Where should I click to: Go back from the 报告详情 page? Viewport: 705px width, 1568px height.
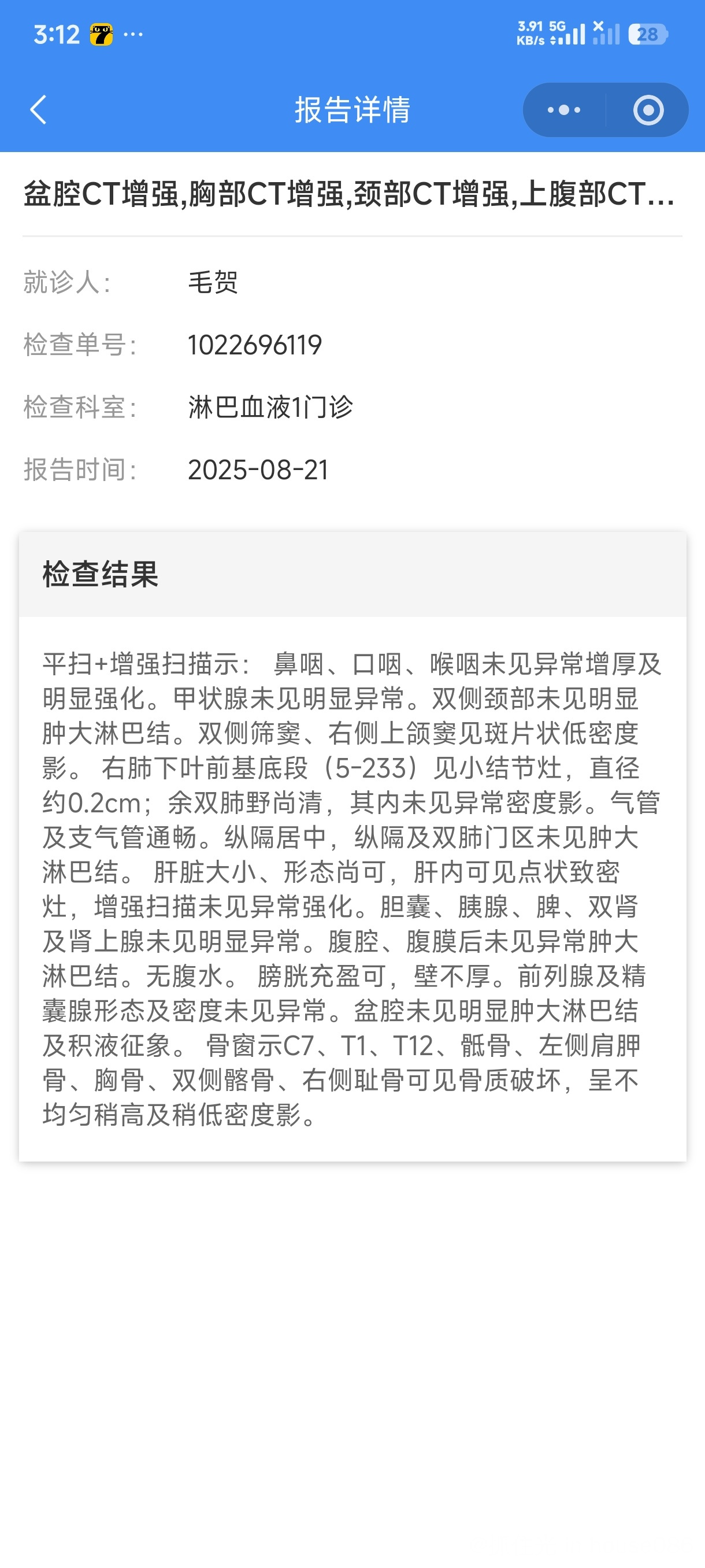(x=38, y=110)
